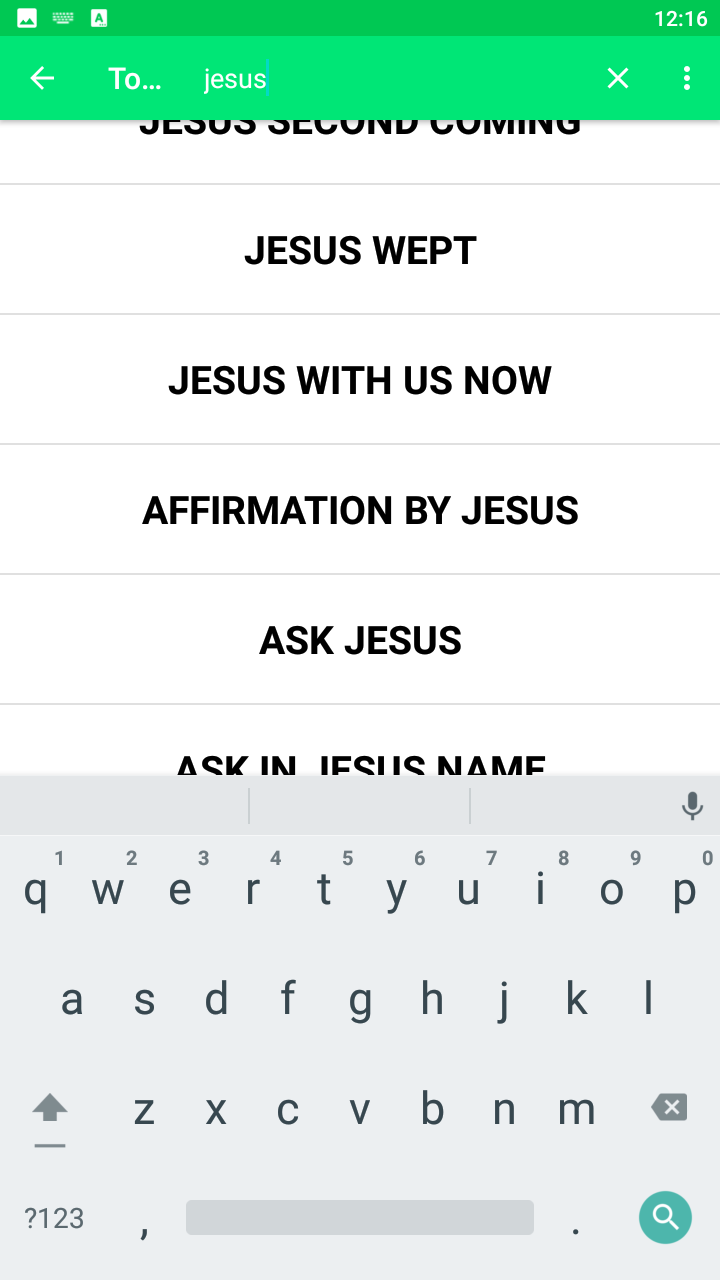Toggle symbol input mode on keyboard
This screenshot has width=720, height=1280.
pyautogui.click(x=53, y=1218)
